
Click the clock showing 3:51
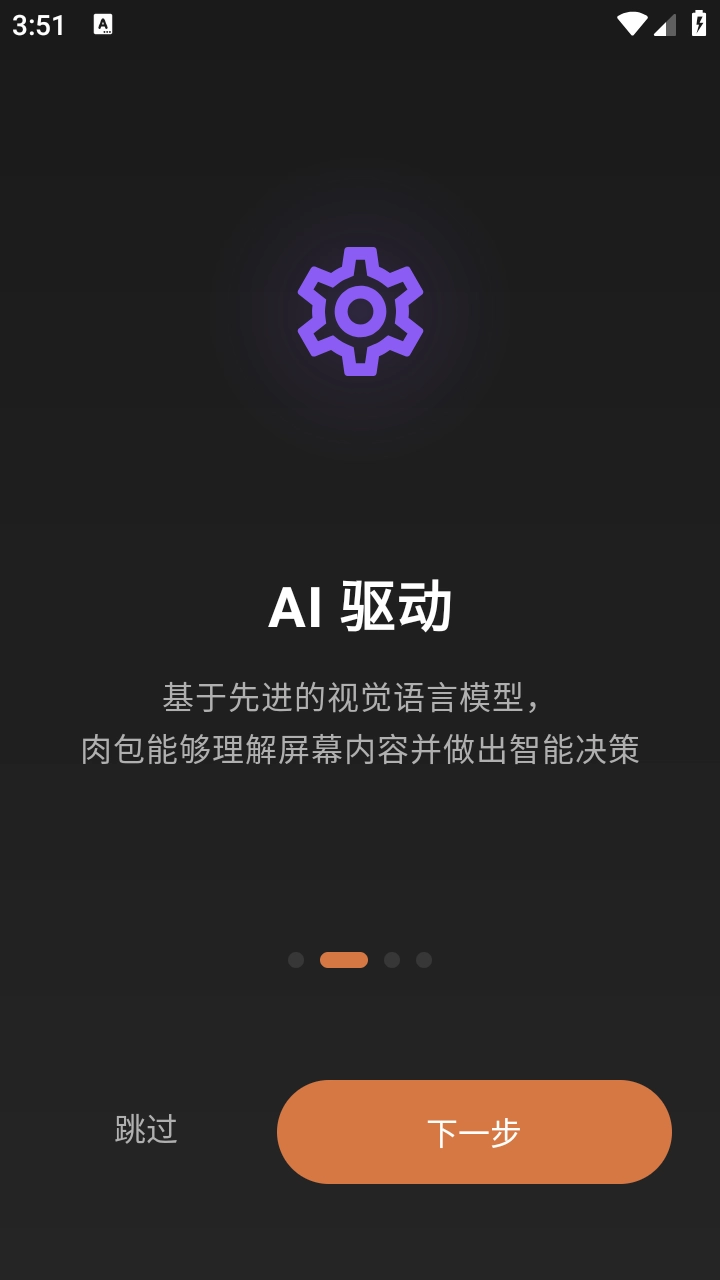coord(37,24)
